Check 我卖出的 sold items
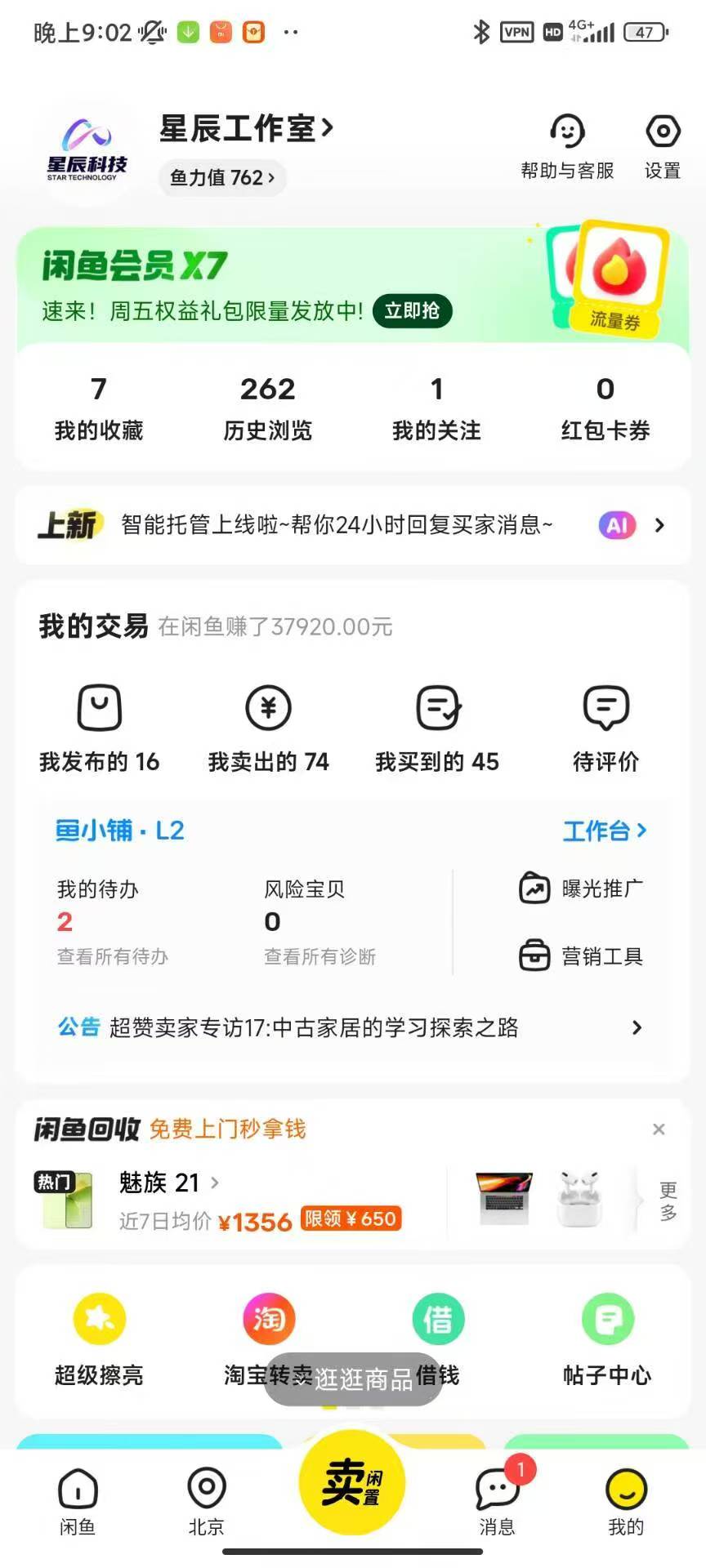Image resolution: width=706 pixels, height=1568 pixels. 268,728
